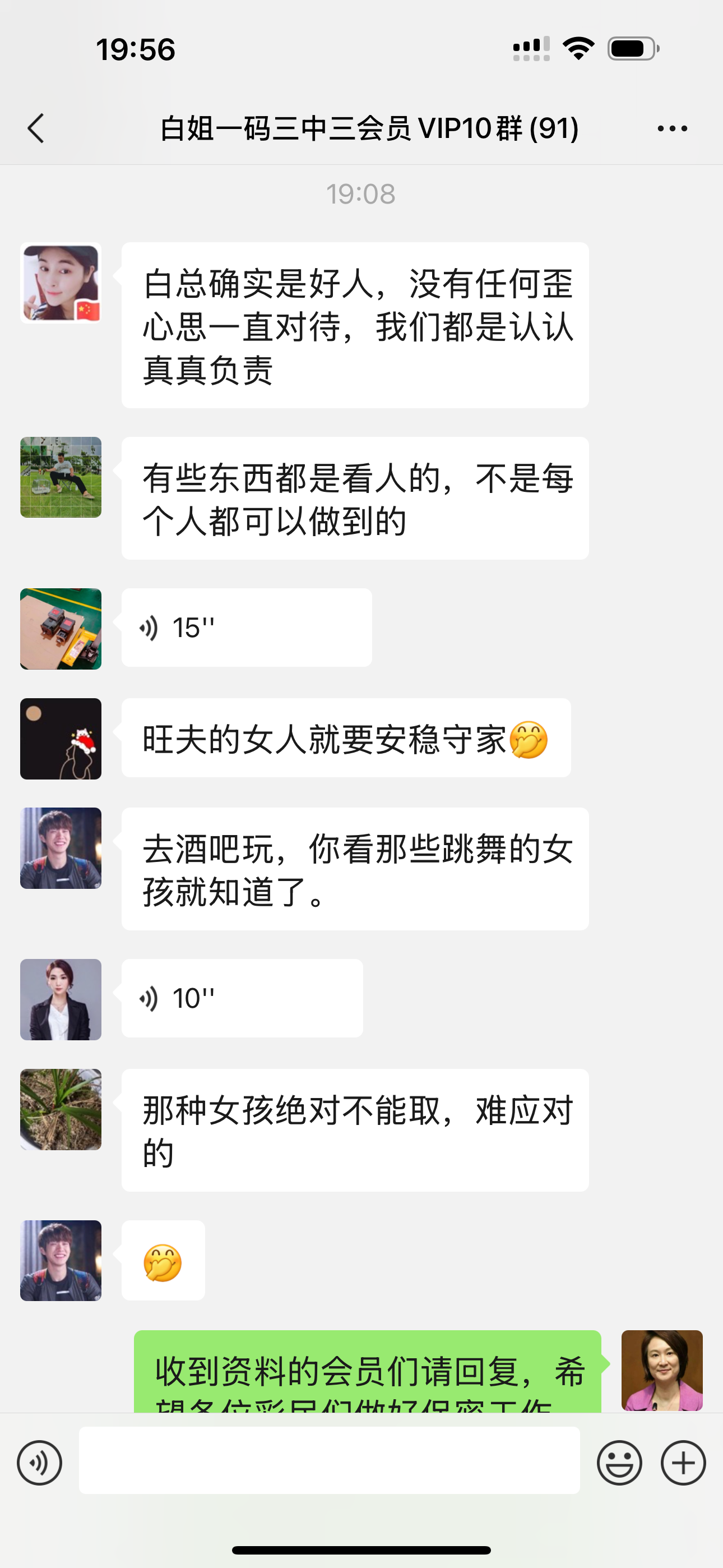Screen dimensions: 723x1568
Task: Open the plus attachments menu
Action: click(683, 1463)
